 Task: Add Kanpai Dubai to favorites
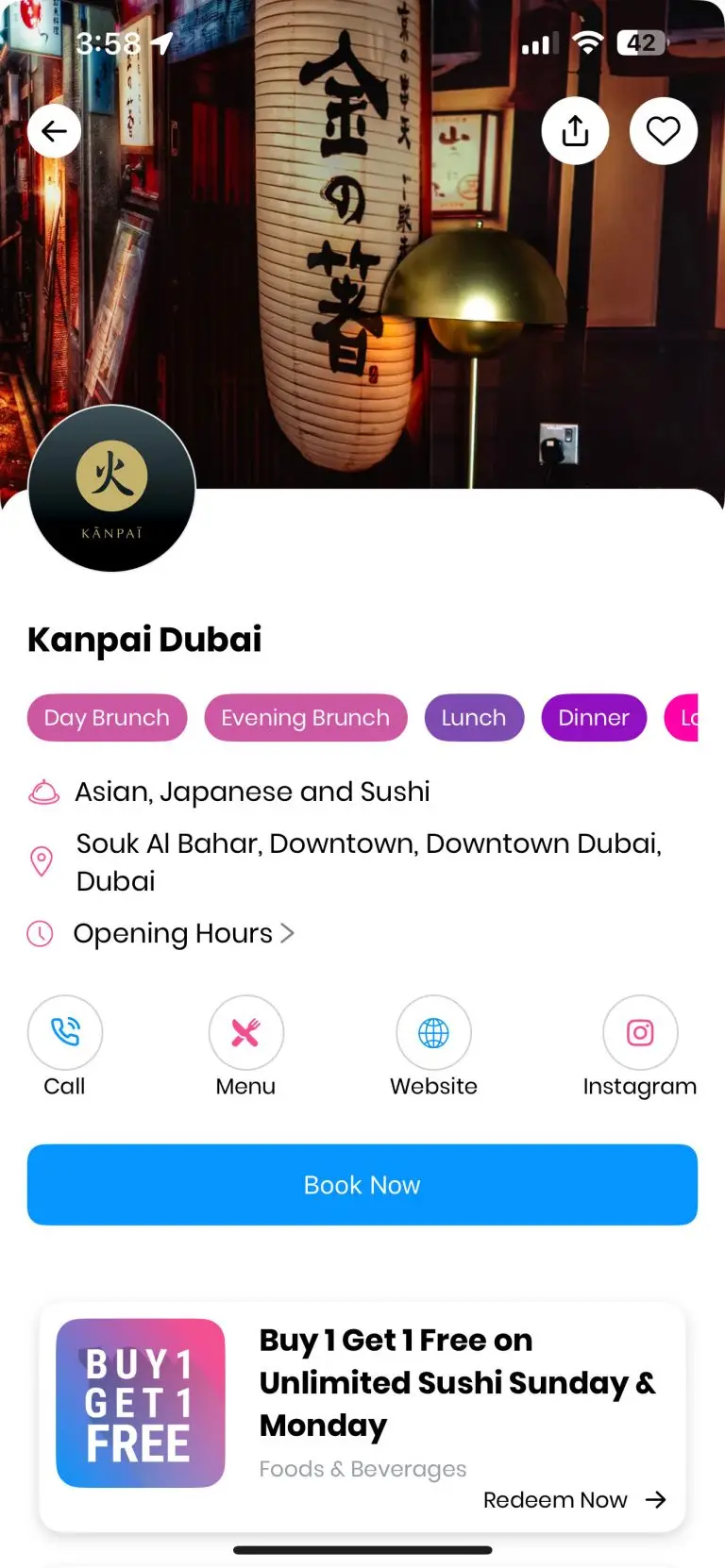663,131
